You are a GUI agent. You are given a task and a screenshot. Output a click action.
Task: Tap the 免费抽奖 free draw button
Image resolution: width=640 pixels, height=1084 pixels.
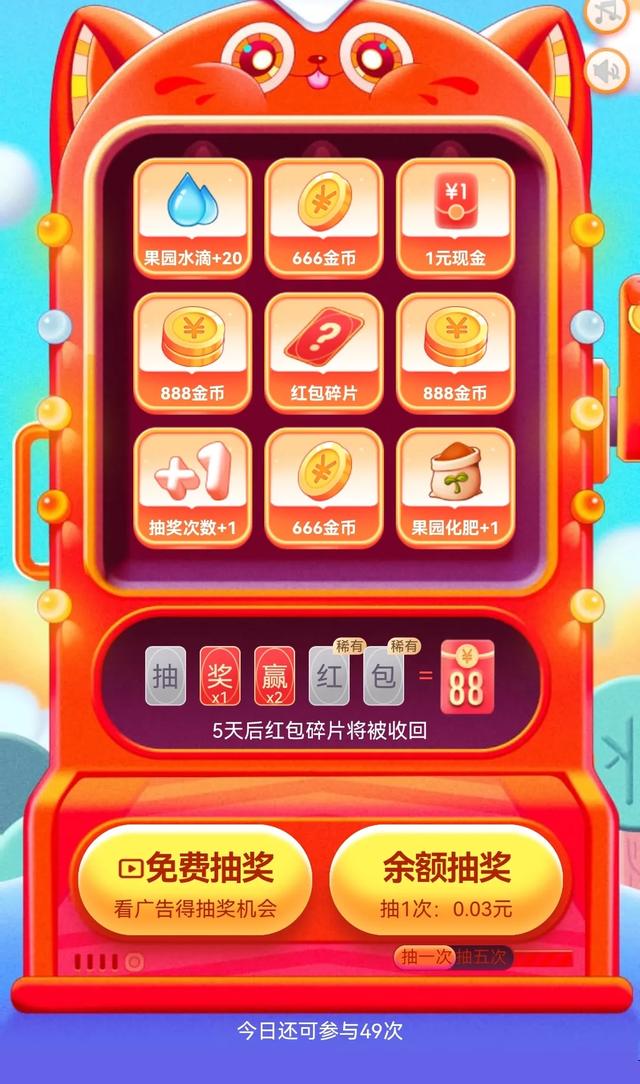click(195, 881)
